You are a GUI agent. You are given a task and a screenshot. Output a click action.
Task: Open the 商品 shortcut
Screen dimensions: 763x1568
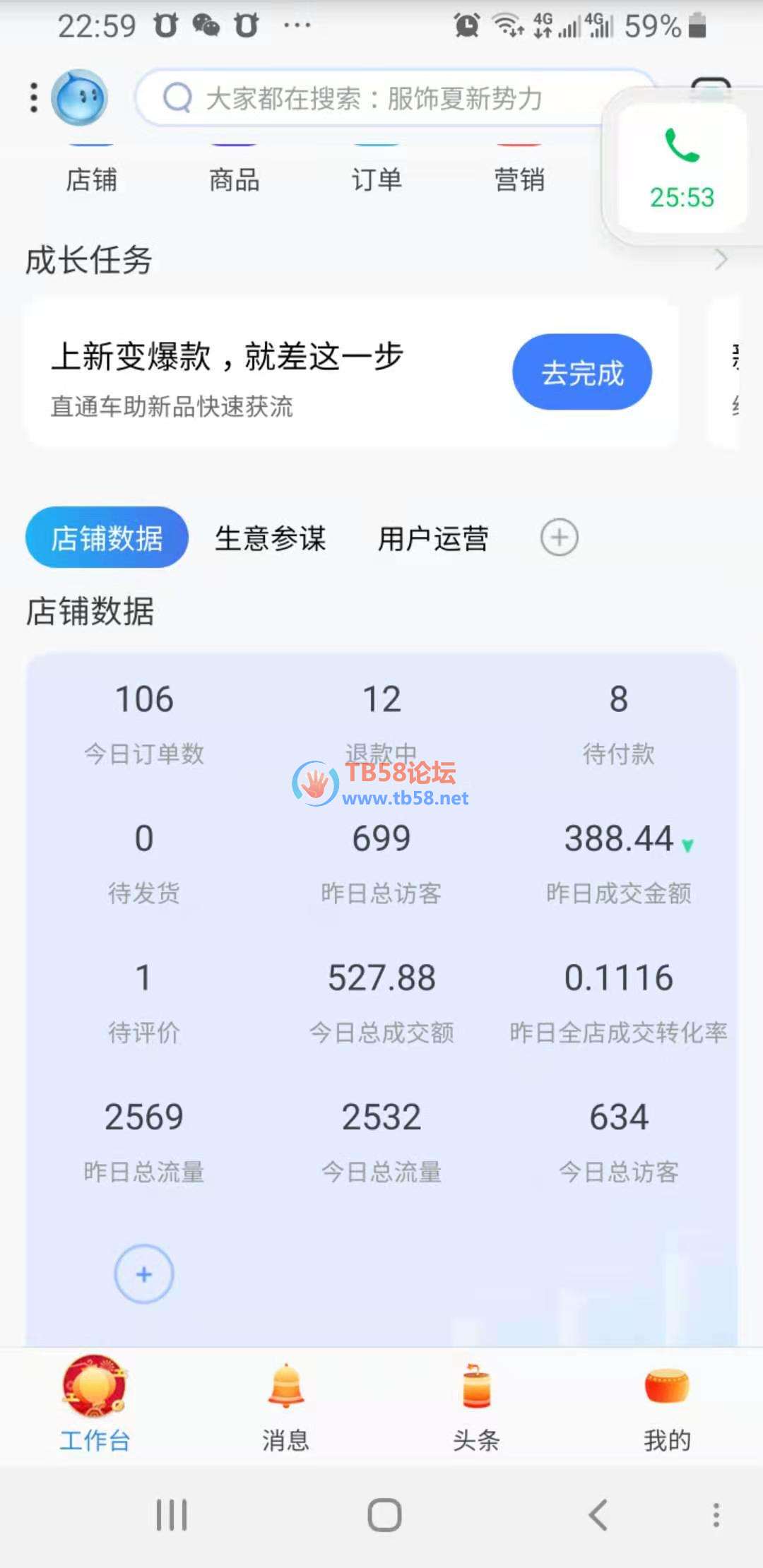point(234,177)
